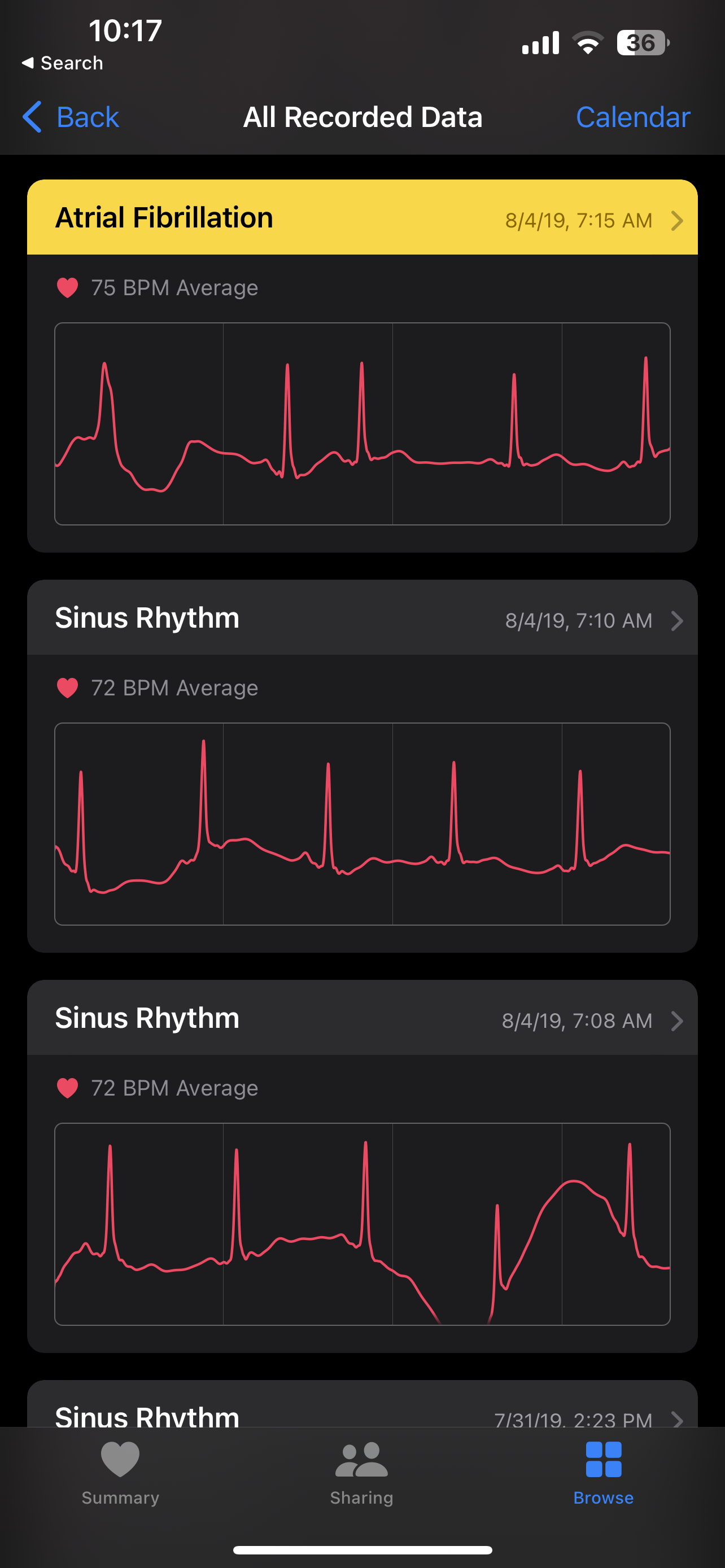The width and height of the screenshot is (725, 1568).
Task: Open the Sinus Rhythm recording from 7:10 AM
Action: click(x=362, y=617)
